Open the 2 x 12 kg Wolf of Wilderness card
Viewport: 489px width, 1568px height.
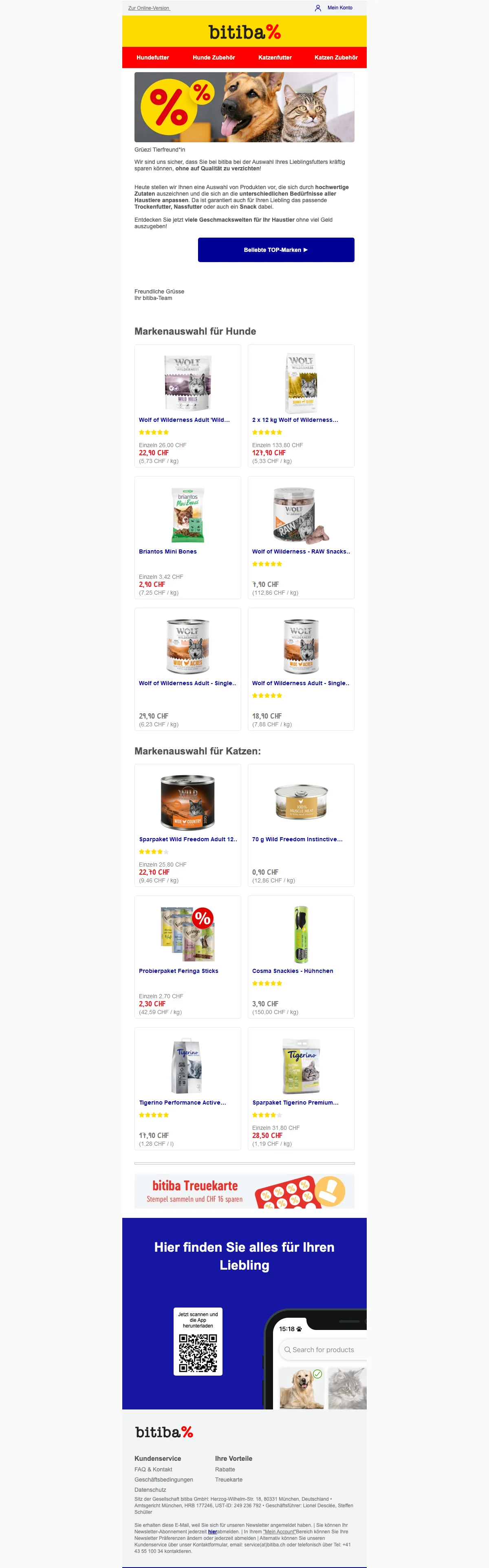tap(295, 420)
